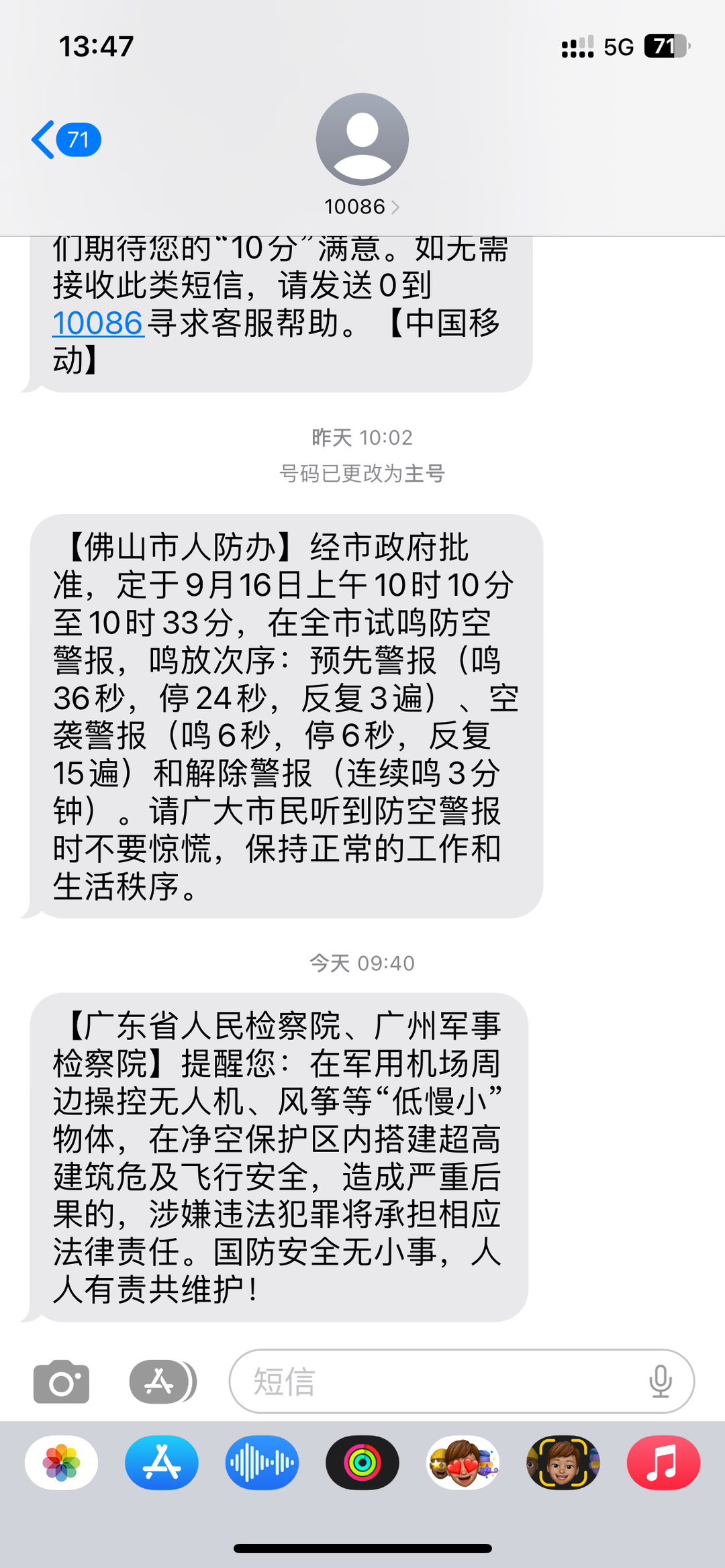
Task: Toggle the App Store apps drawer
Action: click(x=161, y=1382)
